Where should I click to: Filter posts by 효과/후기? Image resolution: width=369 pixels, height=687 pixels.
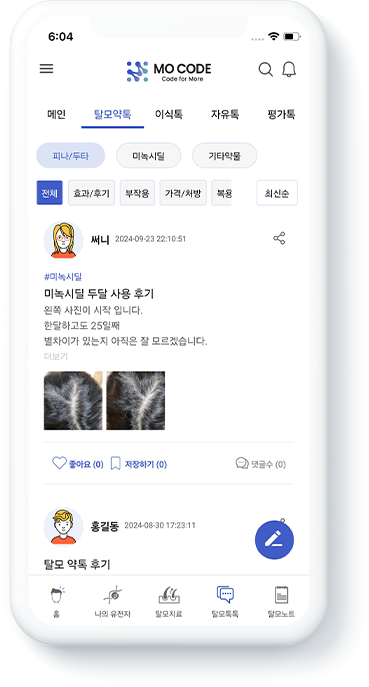coord(91,193)
